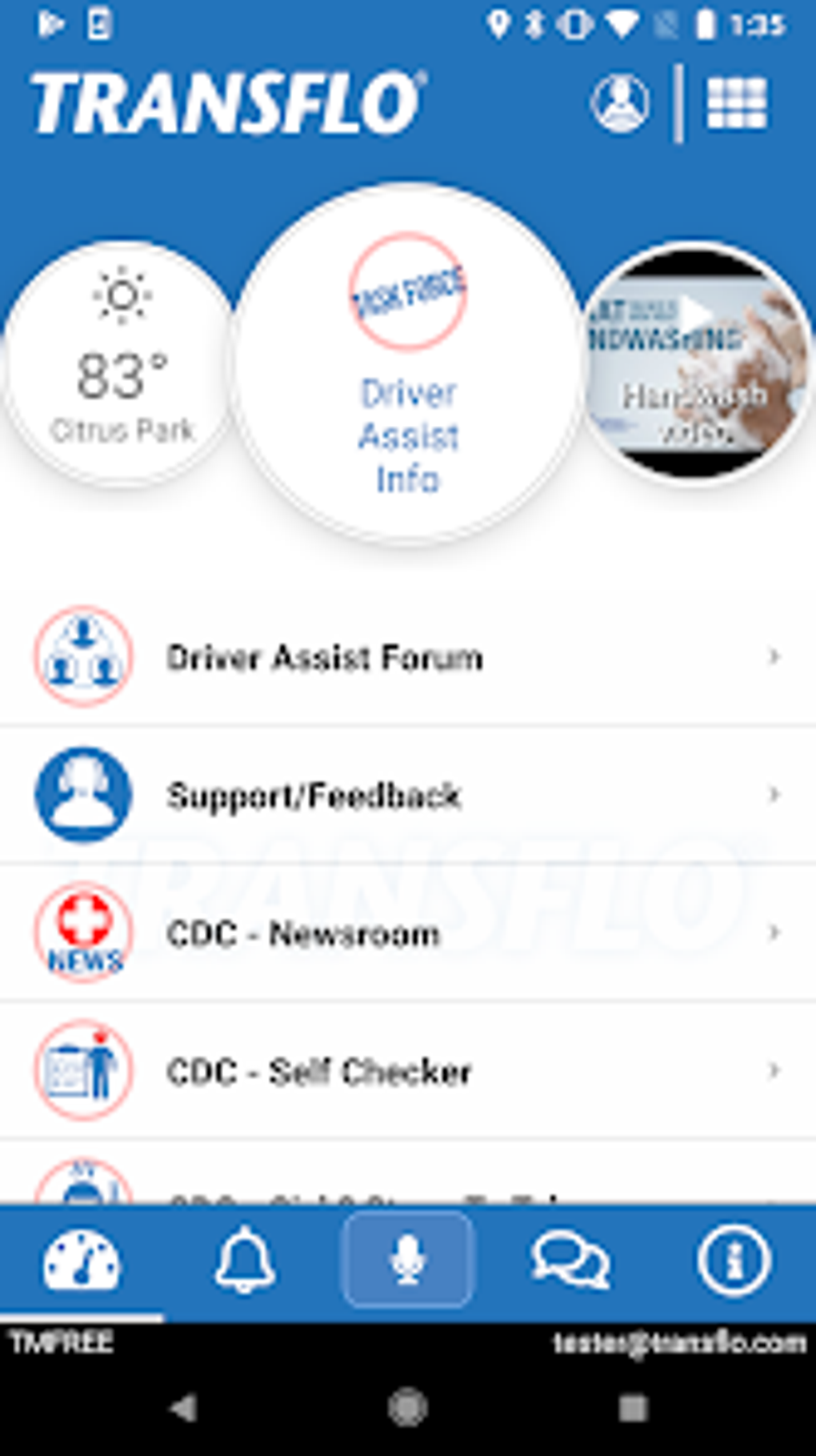Tap the microphone voice button
816x1456 pixels.
408,1260
